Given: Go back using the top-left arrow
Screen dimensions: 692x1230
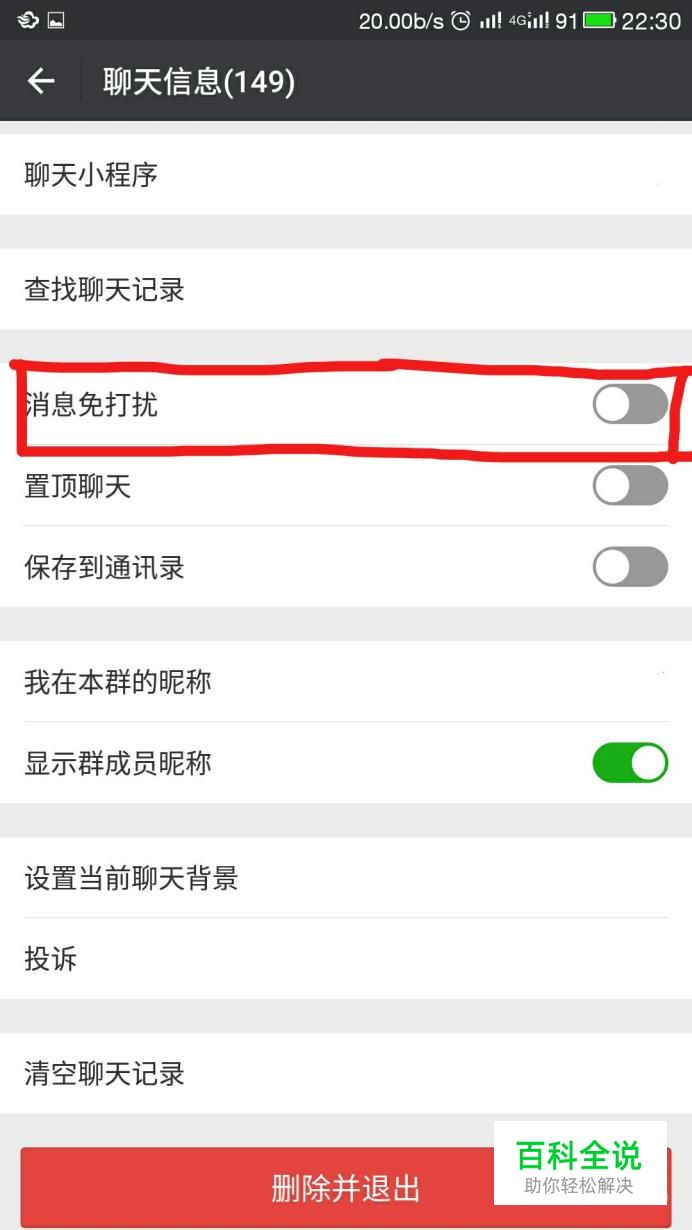Looking at the screenshot, I should pyautogui.click(x=41, y=81).
